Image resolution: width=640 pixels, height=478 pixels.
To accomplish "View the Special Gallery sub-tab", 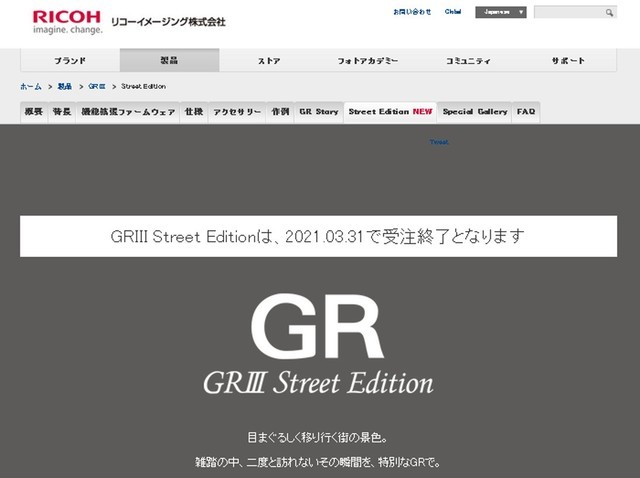I will pos(475,112).
